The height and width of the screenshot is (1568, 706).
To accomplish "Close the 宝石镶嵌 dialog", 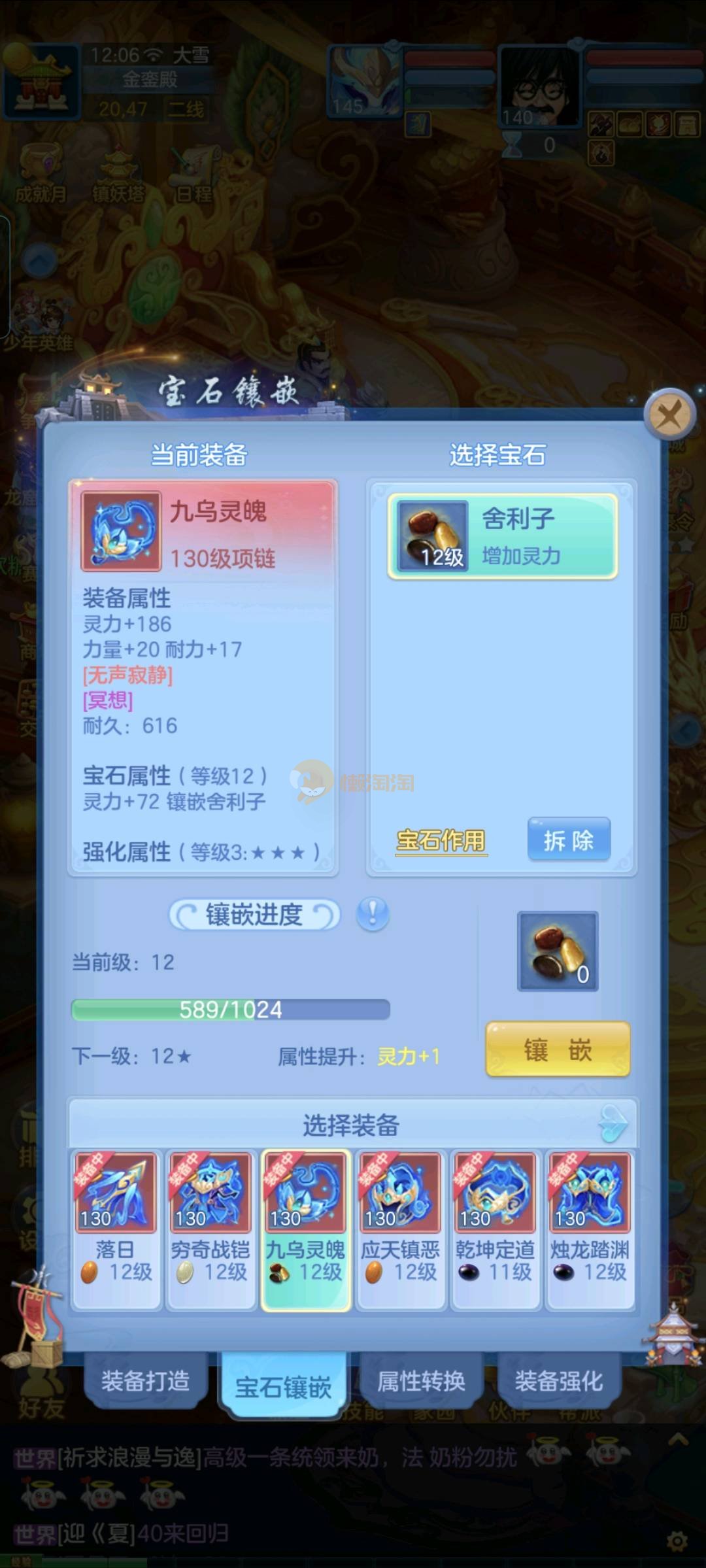I will 669,415.
